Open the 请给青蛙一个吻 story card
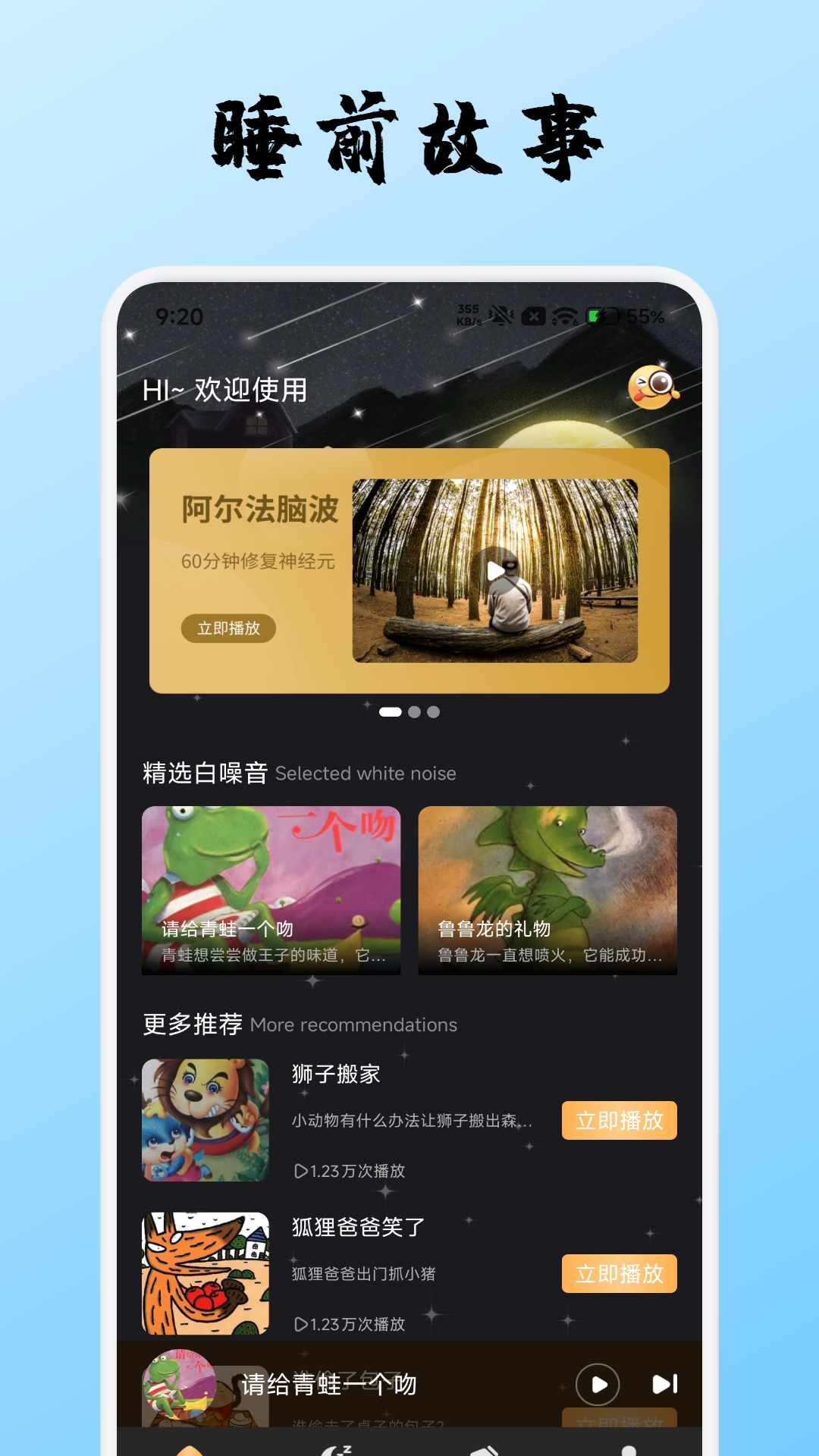This screenshot has height=1456, width=819. click(271, 893)
